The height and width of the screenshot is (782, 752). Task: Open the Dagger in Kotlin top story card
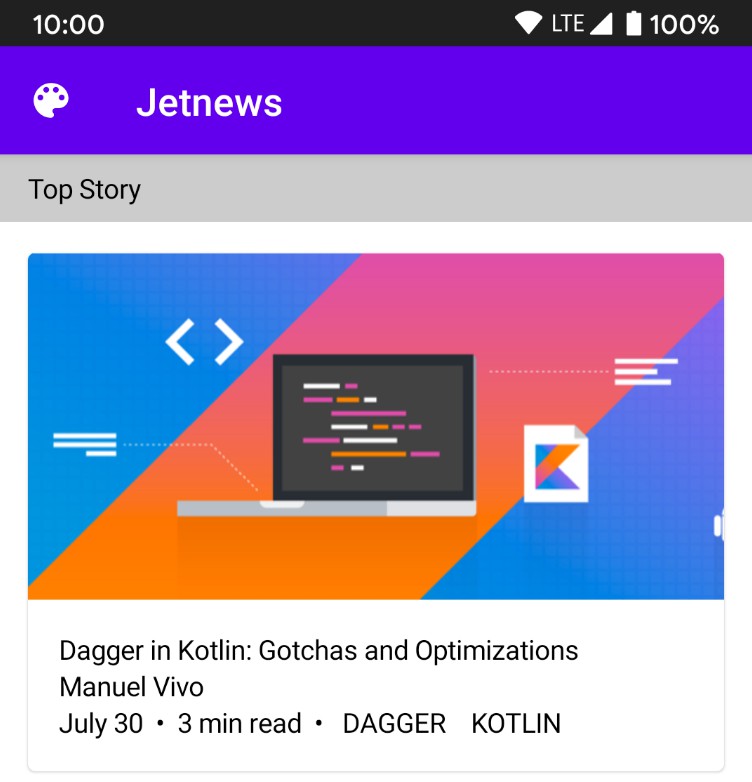click(375, 510)
